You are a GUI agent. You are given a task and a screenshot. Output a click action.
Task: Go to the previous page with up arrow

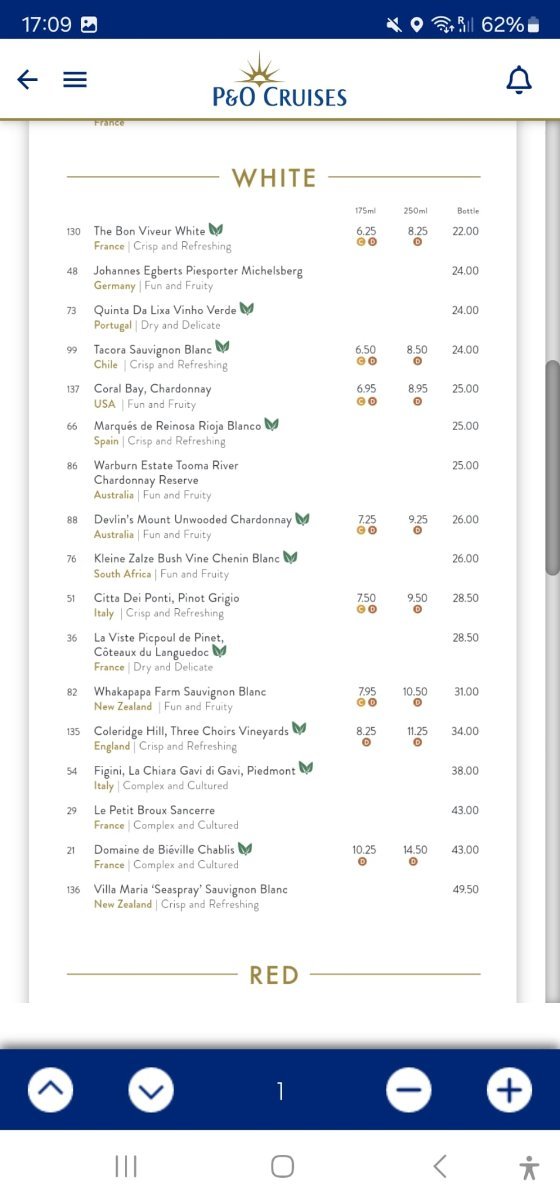click(x=50, y=1090)
